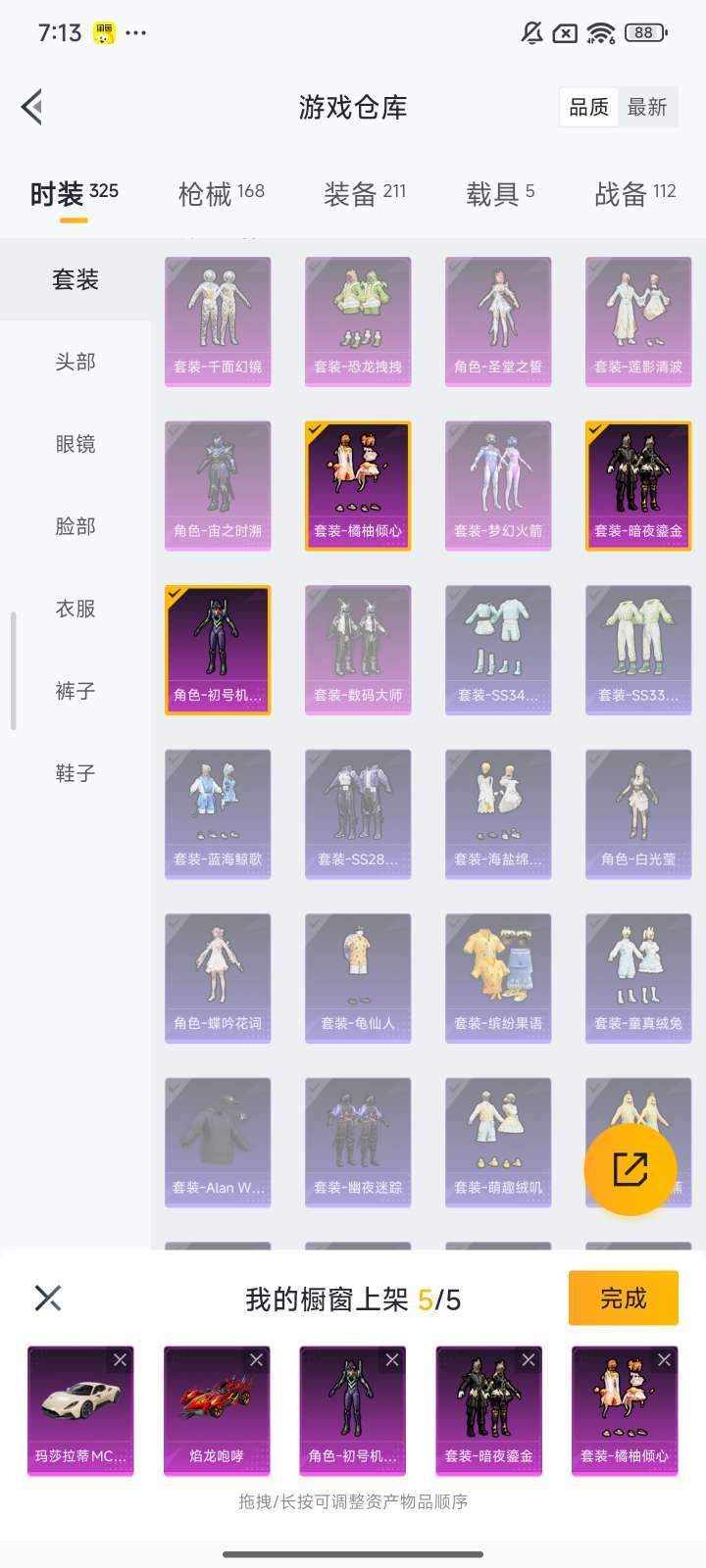This screenshot has width=706, height=1568.
Task: Close the 我的橱窗上架 panel with X
Action: pos(49,1298)
